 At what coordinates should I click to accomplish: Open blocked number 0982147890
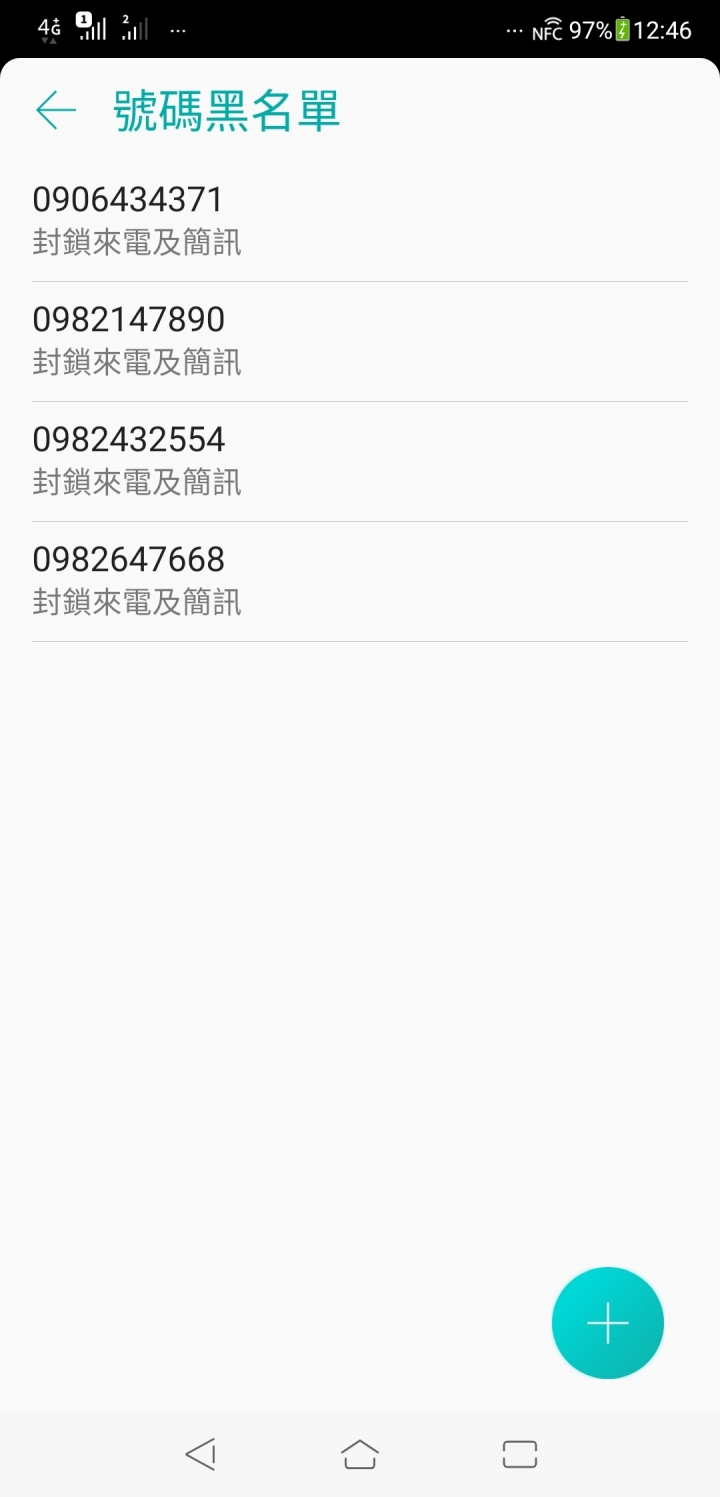coord(360,341)
